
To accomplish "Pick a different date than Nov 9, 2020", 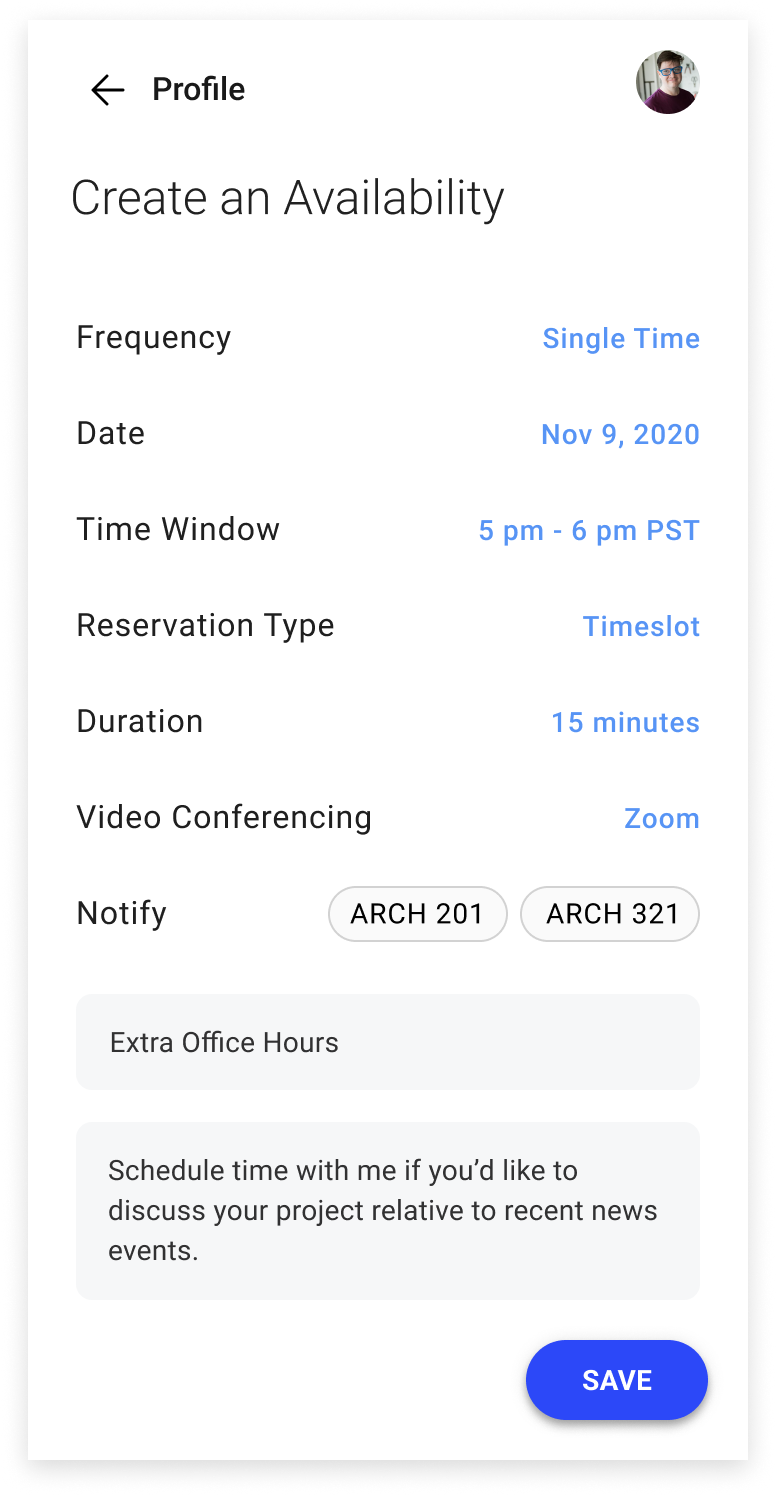I will 620,434.
